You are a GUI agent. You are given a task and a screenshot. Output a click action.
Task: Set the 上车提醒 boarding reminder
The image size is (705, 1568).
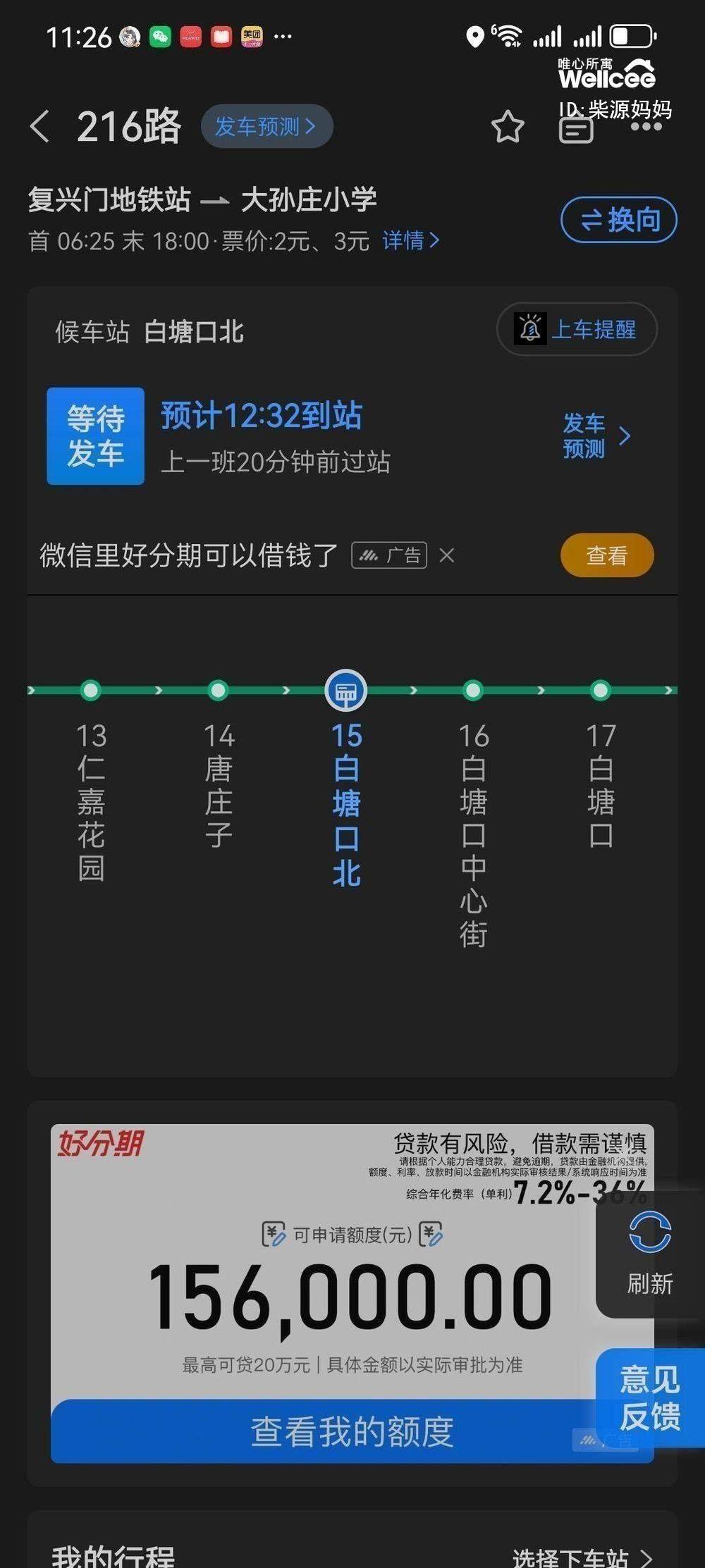pyautogui.click(x=577, y=329)
